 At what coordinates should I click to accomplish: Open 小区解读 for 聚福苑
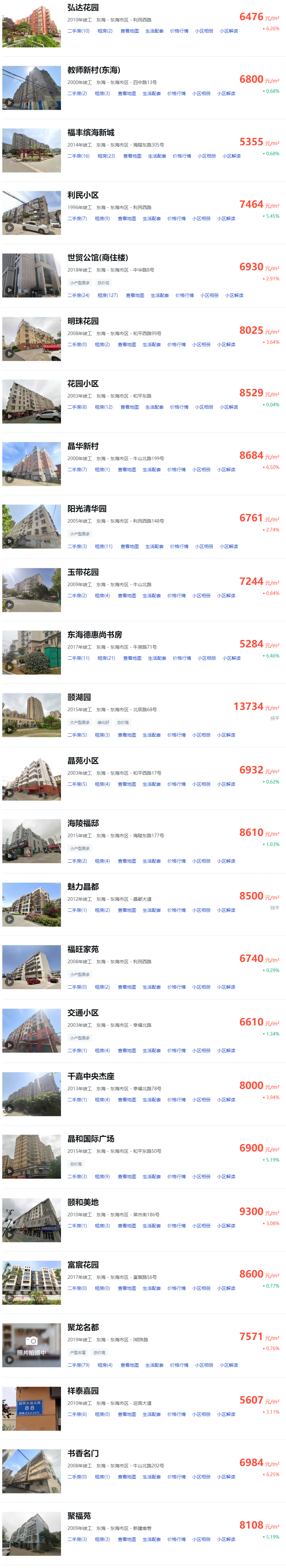[x=226, y=1539]
